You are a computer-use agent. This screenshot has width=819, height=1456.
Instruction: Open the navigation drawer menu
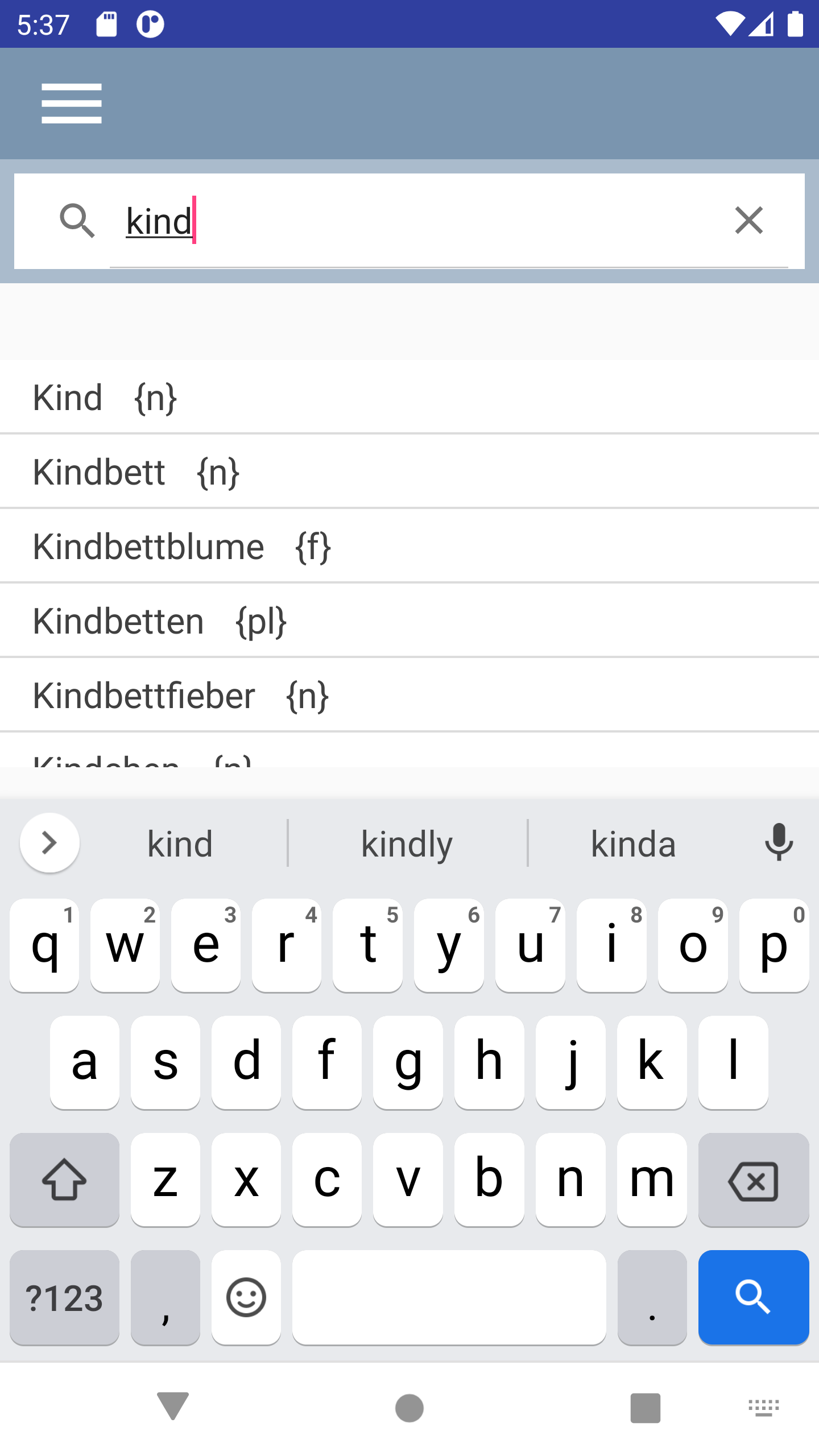pos(72,103)
